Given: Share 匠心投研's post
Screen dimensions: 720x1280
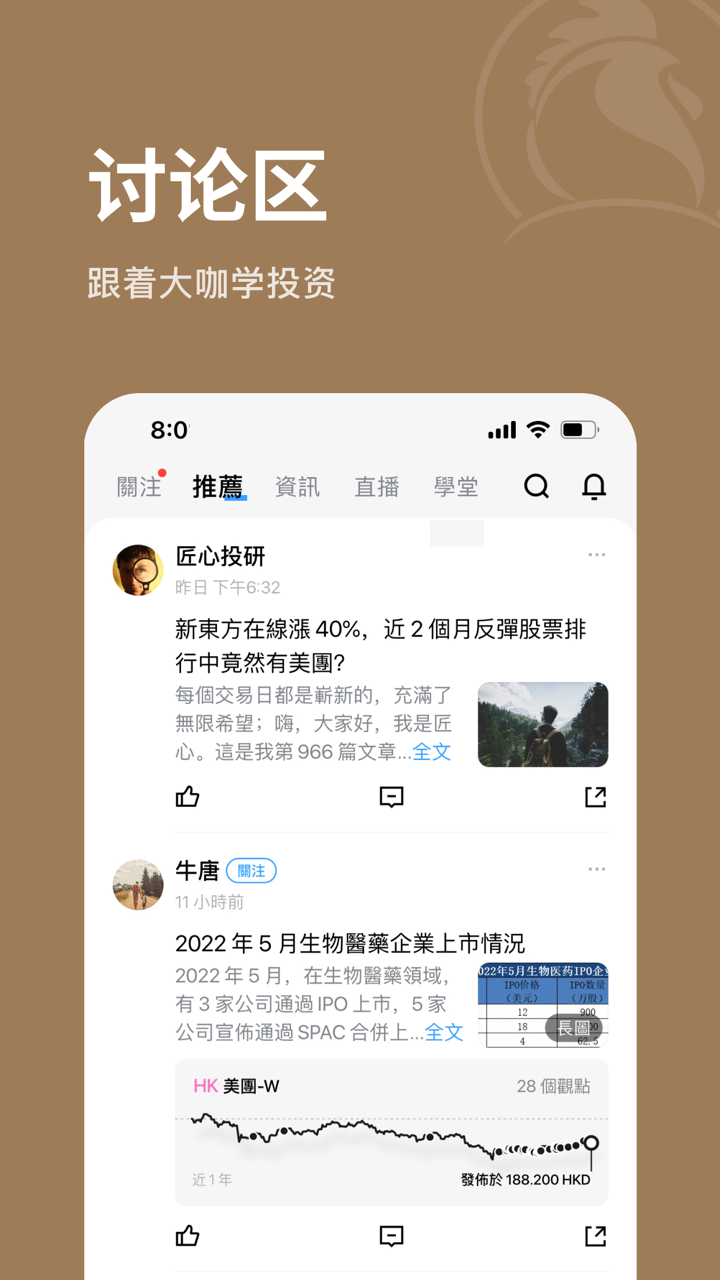Looking at the screenshot, I should (595, 797).
